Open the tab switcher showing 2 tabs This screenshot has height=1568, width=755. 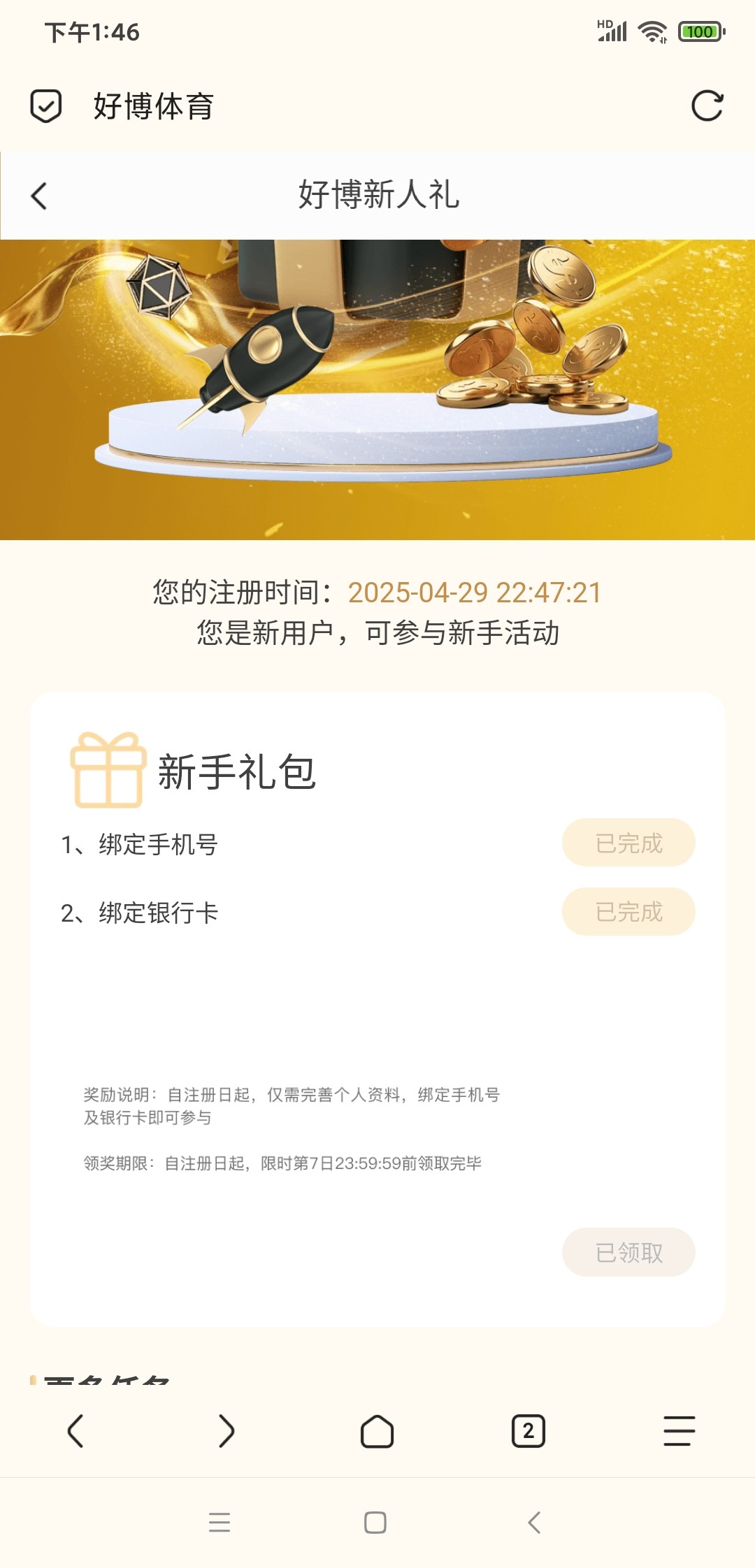tap(528, 1431)
